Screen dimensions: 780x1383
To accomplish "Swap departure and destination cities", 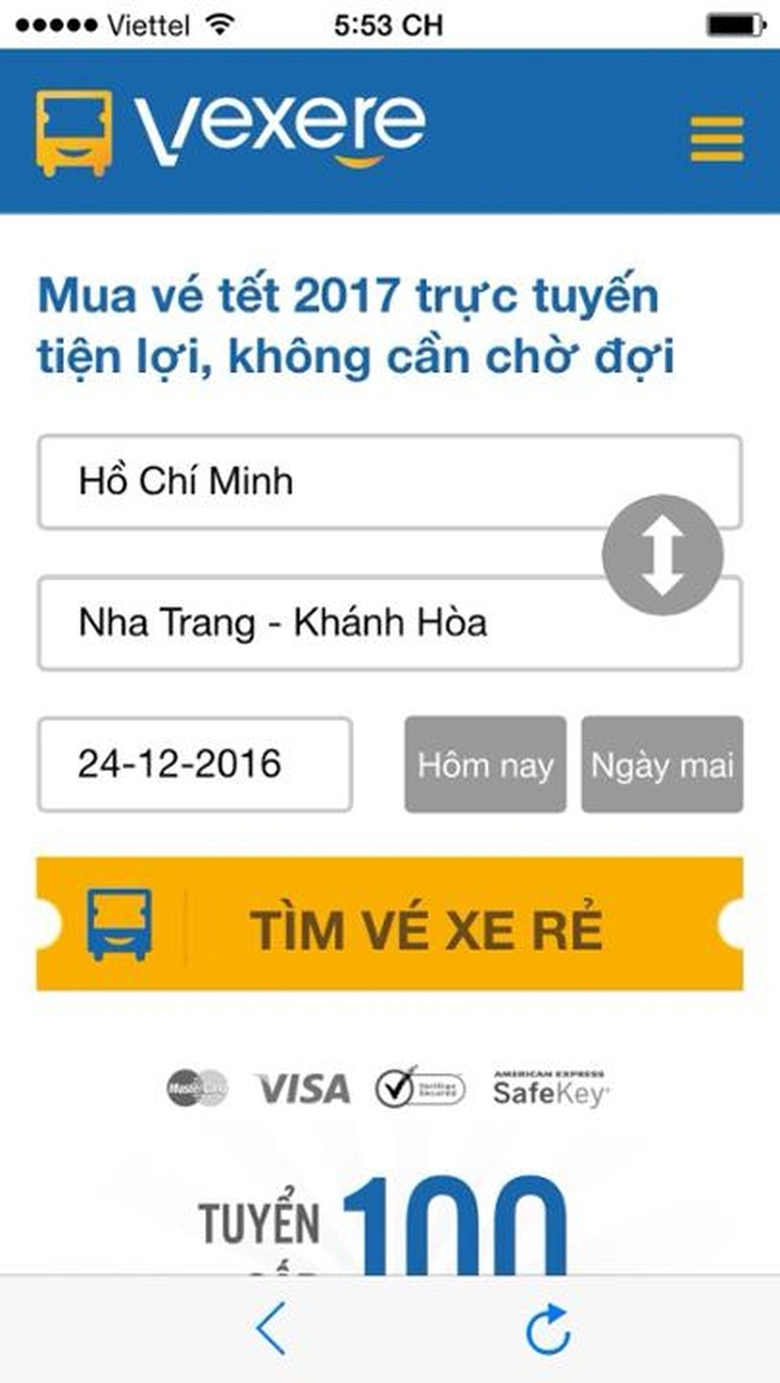I will (662, 555).
